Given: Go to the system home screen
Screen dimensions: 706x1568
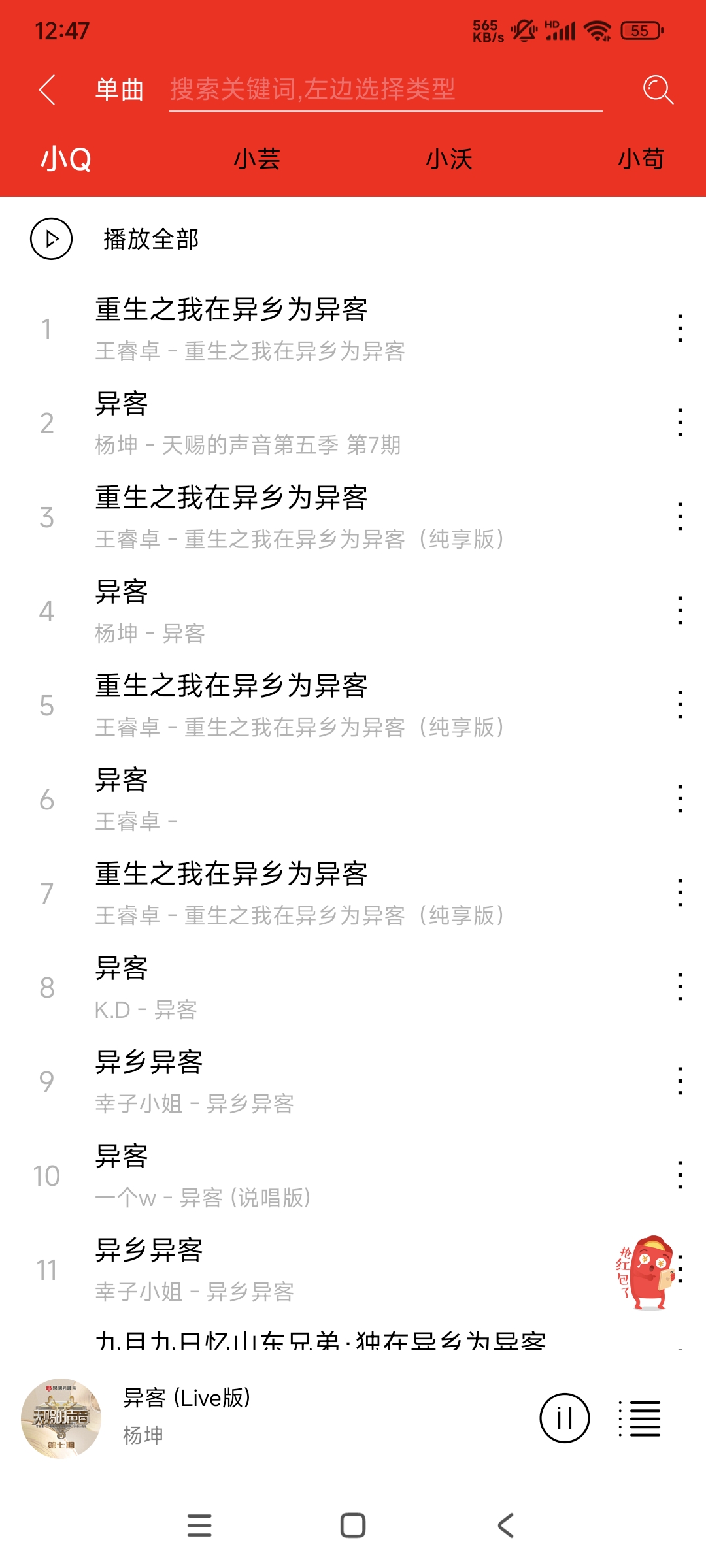Looking at the screenshot, I should pyautogui.click(x=353, y=1526).
